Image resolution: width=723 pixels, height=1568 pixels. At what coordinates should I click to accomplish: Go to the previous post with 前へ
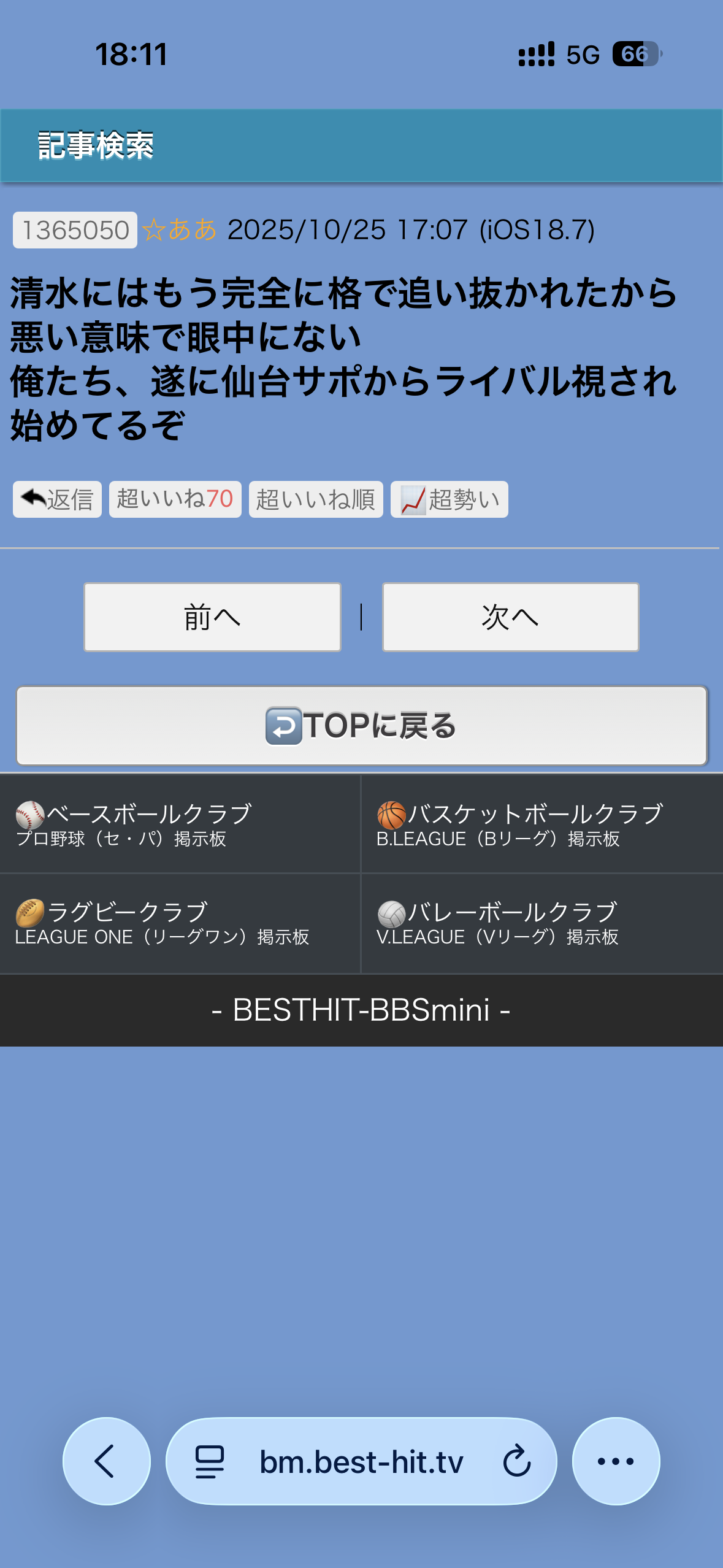[212, 617]
